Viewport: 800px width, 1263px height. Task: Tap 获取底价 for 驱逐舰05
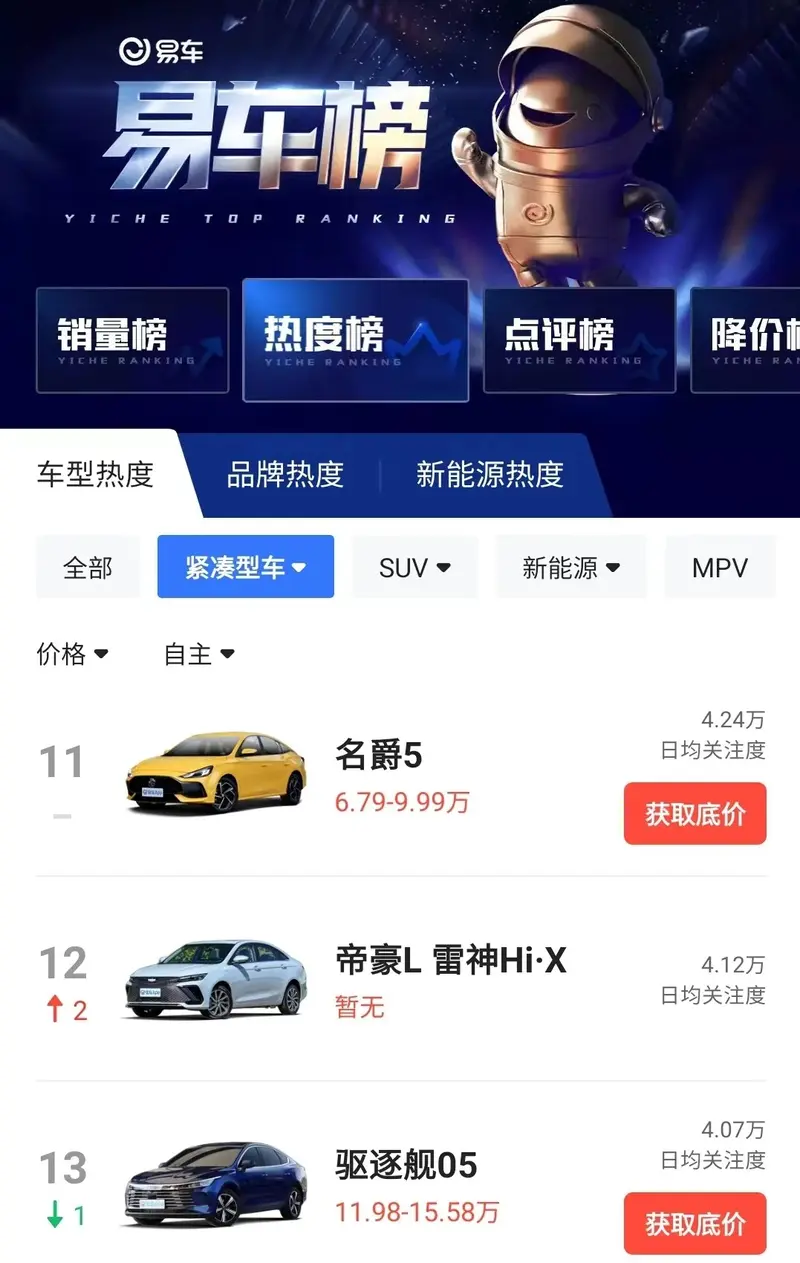(x=695, y=1223)
